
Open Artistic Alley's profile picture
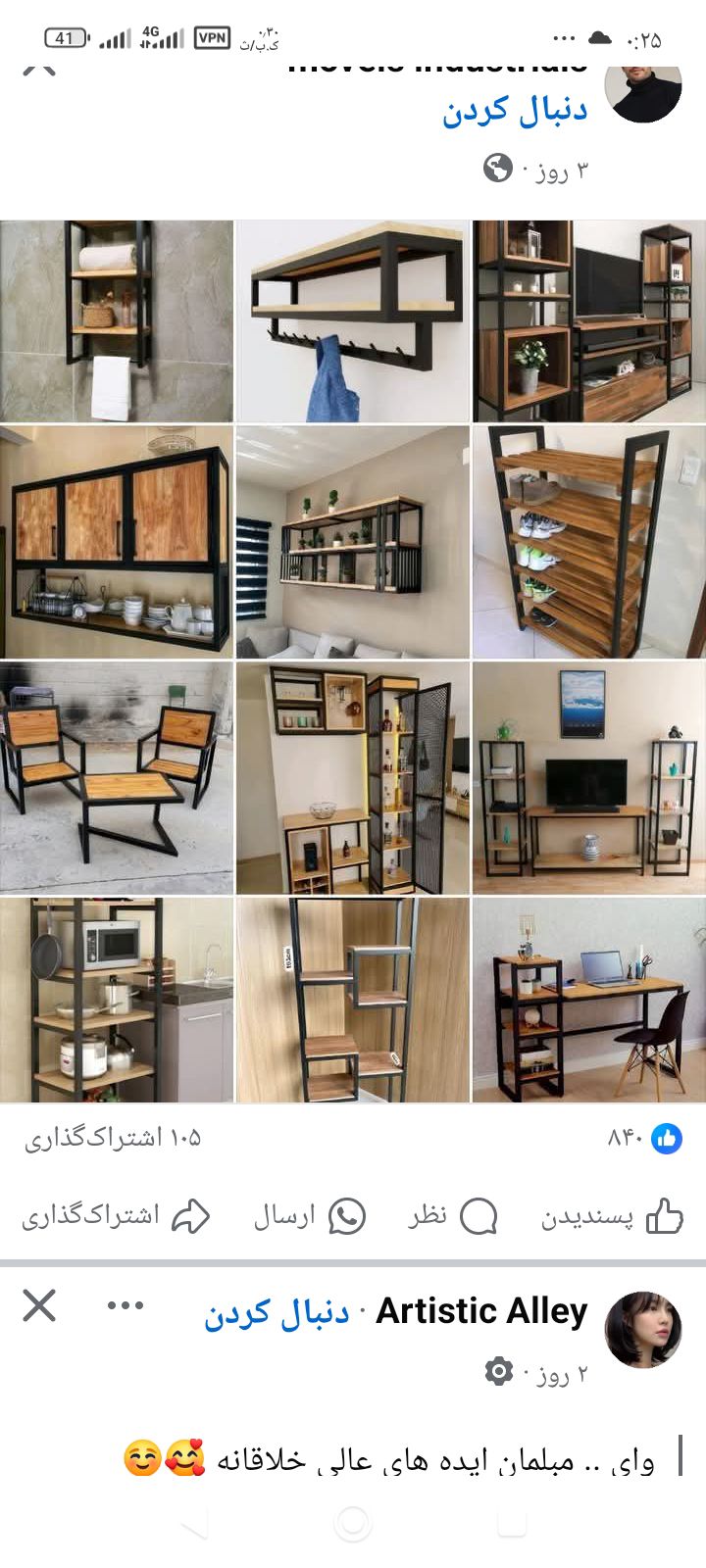[x=643, y=1329]
